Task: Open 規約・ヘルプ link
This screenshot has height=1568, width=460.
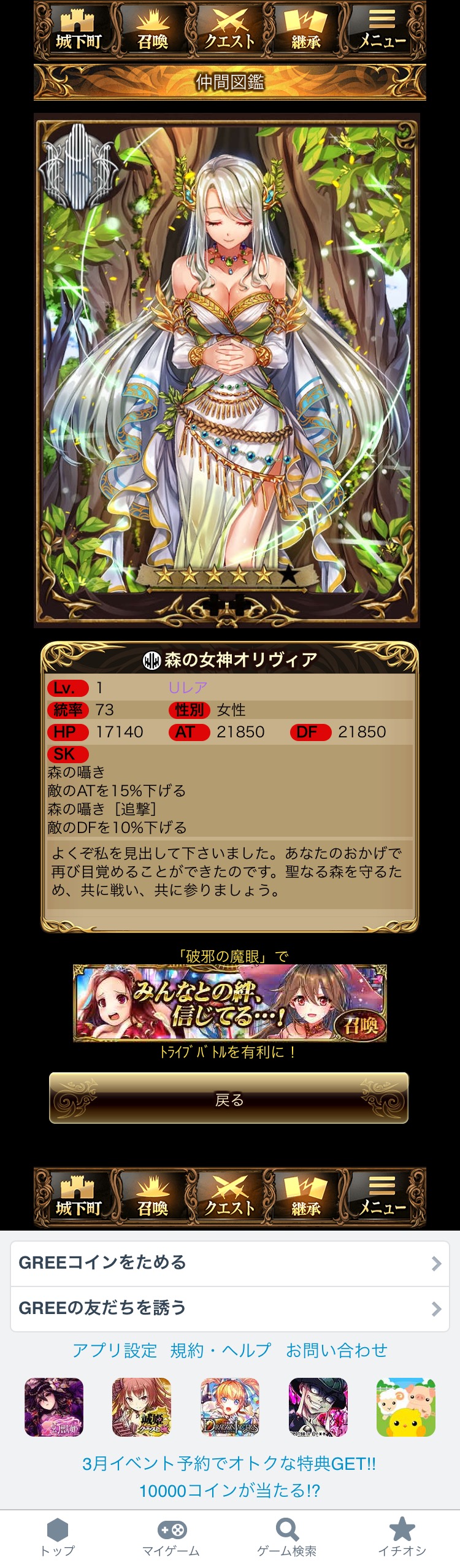Action: [221, 1350]
